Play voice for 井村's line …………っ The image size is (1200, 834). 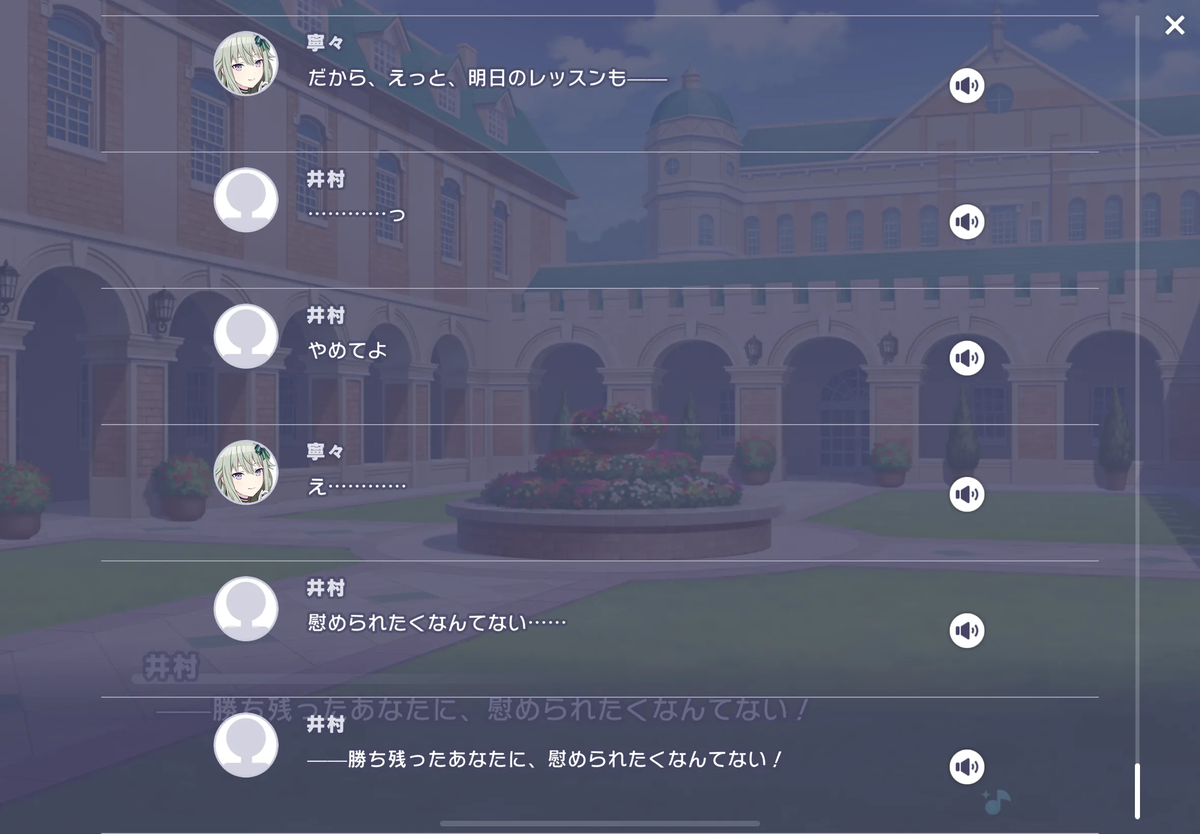tap(966, 222)
